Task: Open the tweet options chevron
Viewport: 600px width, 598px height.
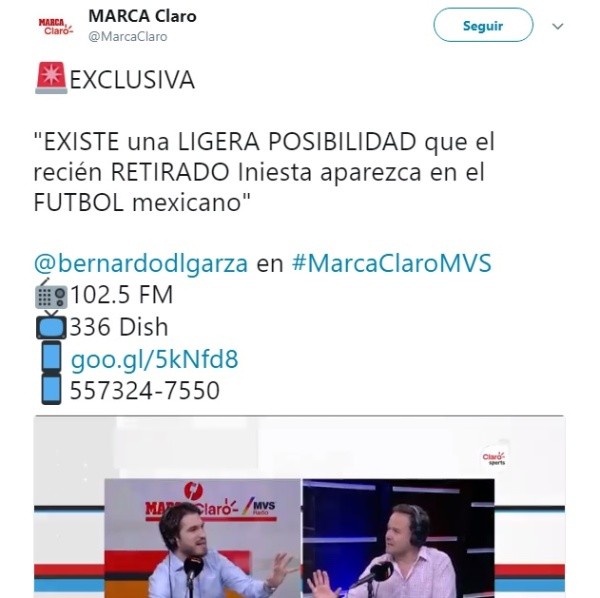Action: [557, 27]
